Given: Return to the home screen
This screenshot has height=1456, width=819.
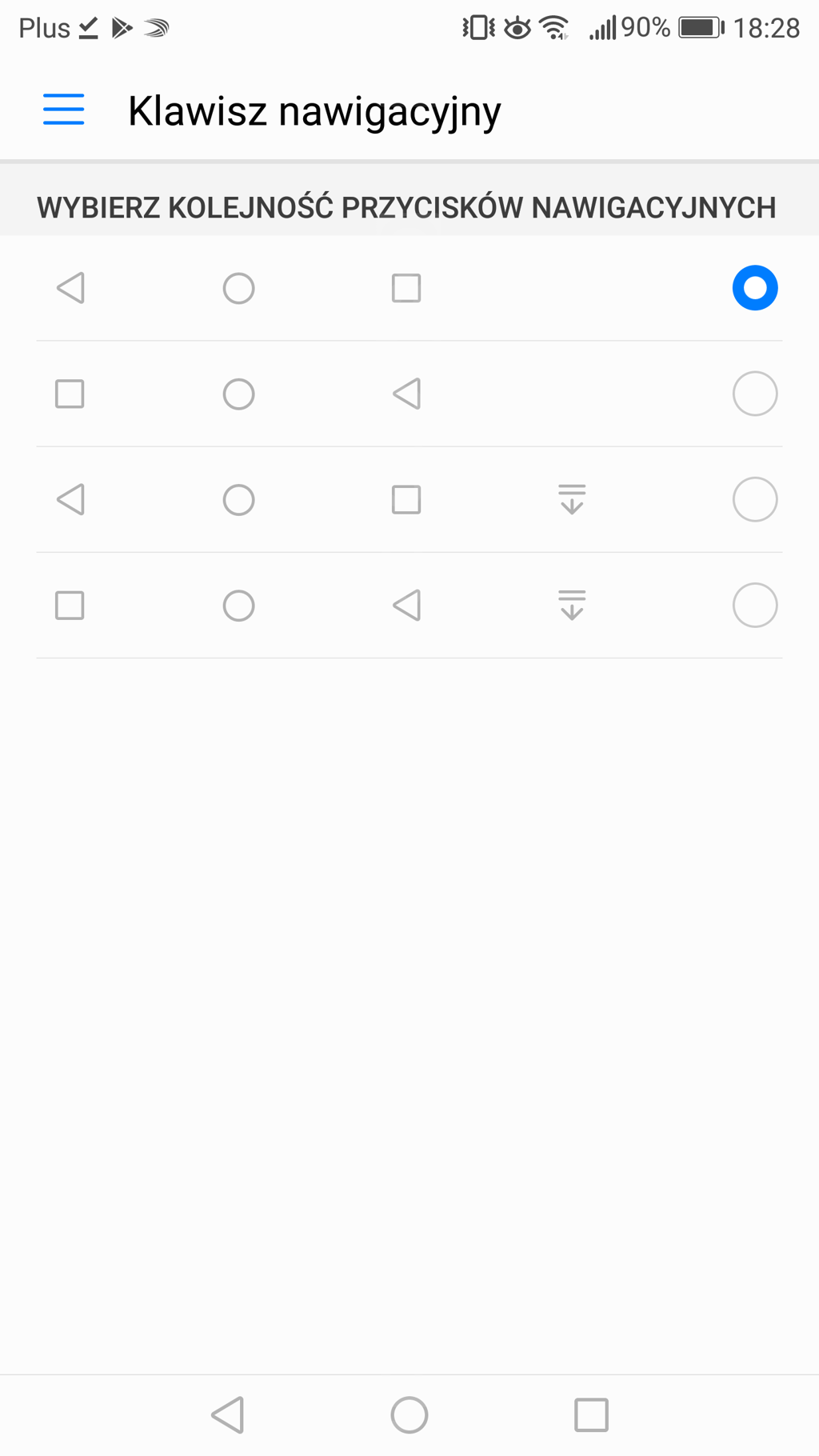Looking at the screenshot, I should pos(409,1414).
